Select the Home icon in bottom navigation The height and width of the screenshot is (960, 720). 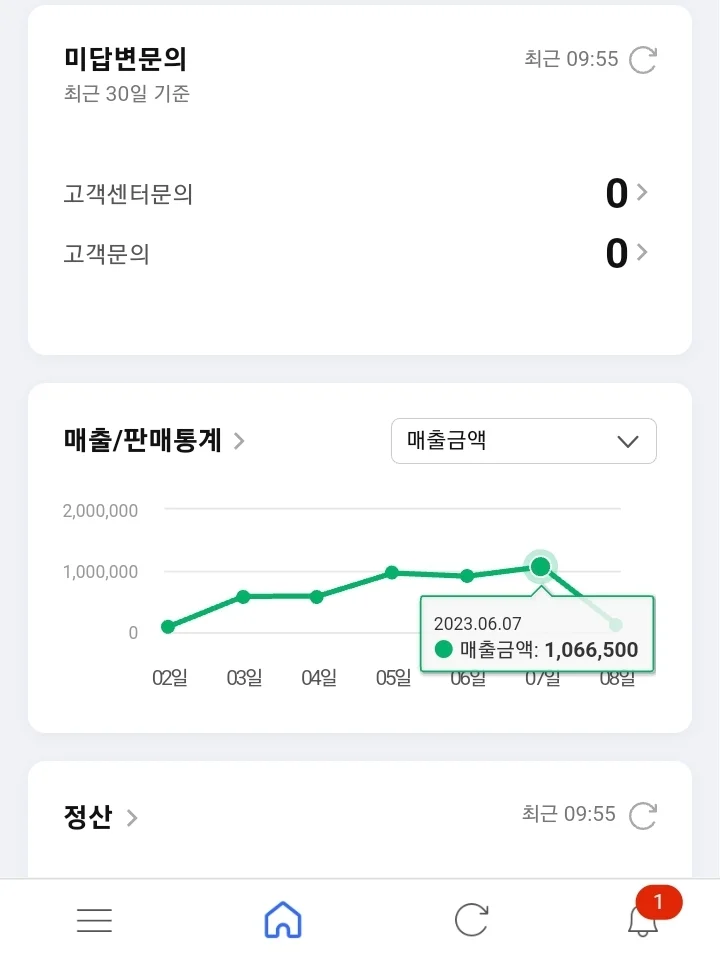click(x=282, y=918)
